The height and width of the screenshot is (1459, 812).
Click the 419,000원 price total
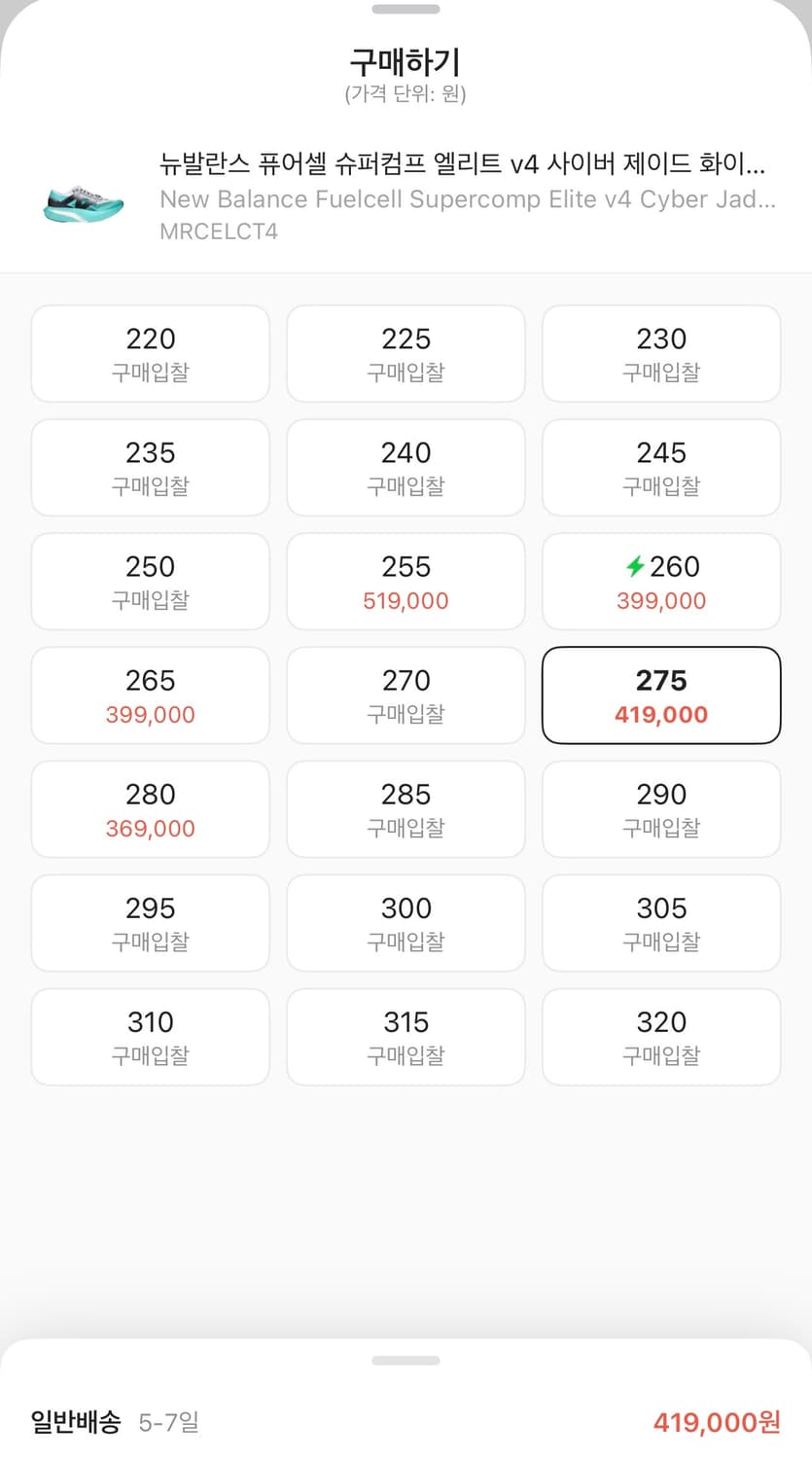(x=717, y=1422)
